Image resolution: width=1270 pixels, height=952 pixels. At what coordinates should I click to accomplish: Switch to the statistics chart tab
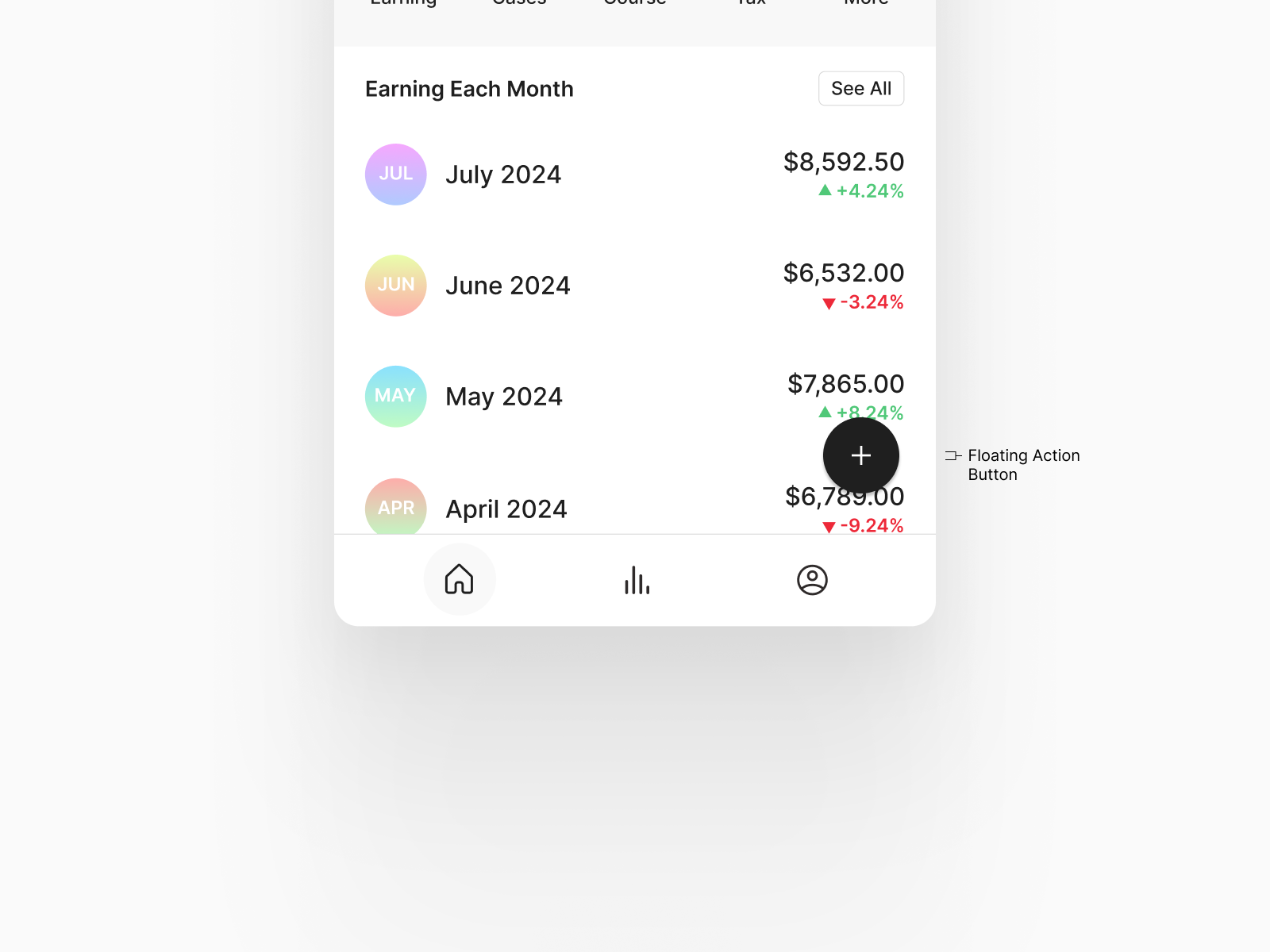click(637, 580)
